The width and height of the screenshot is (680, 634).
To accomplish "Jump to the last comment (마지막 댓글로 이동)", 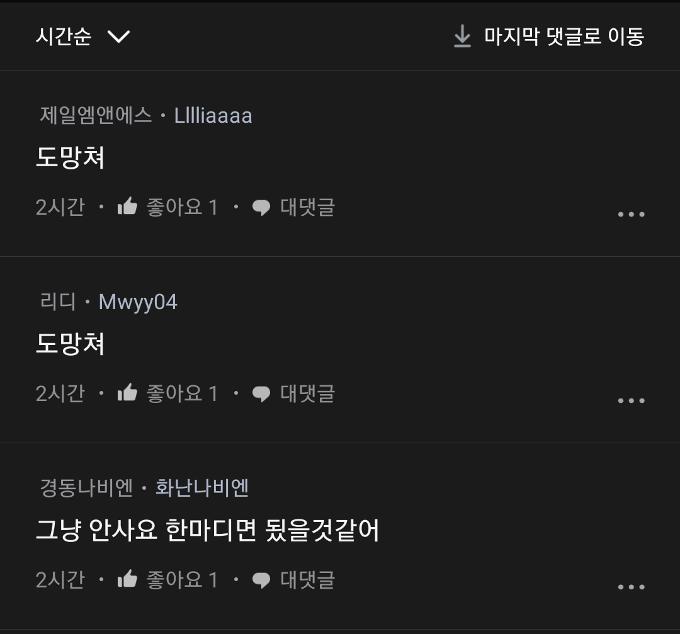I will tap(548, 37).
